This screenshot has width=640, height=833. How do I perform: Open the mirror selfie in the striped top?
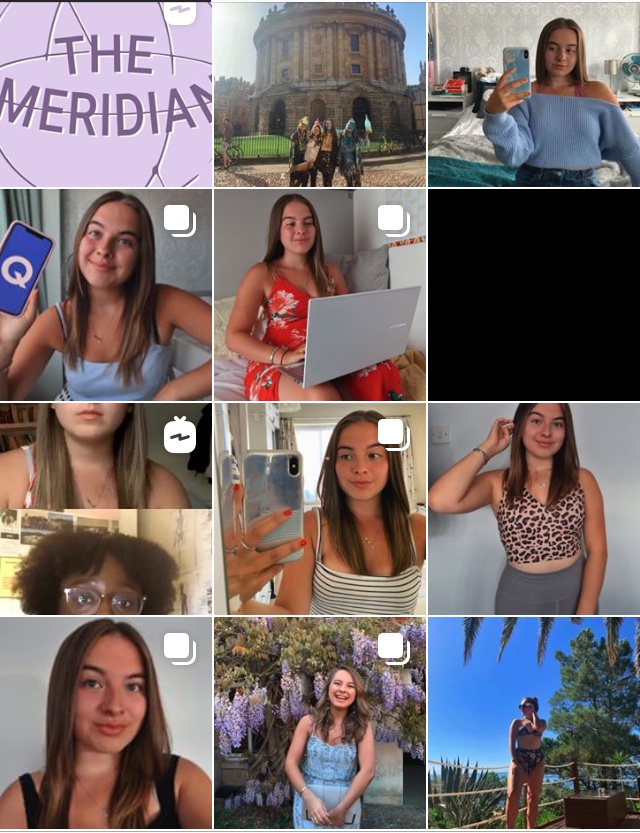[319, 508]
